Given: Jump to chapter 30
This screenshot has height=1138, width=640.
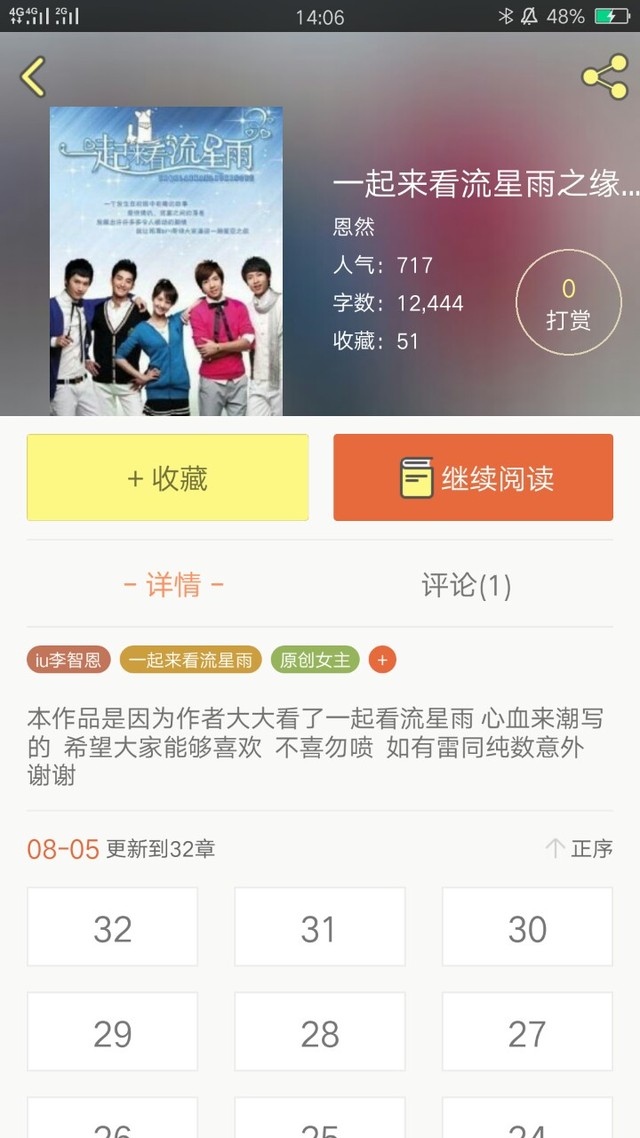Looking at the screenshot, I should 527,927.
